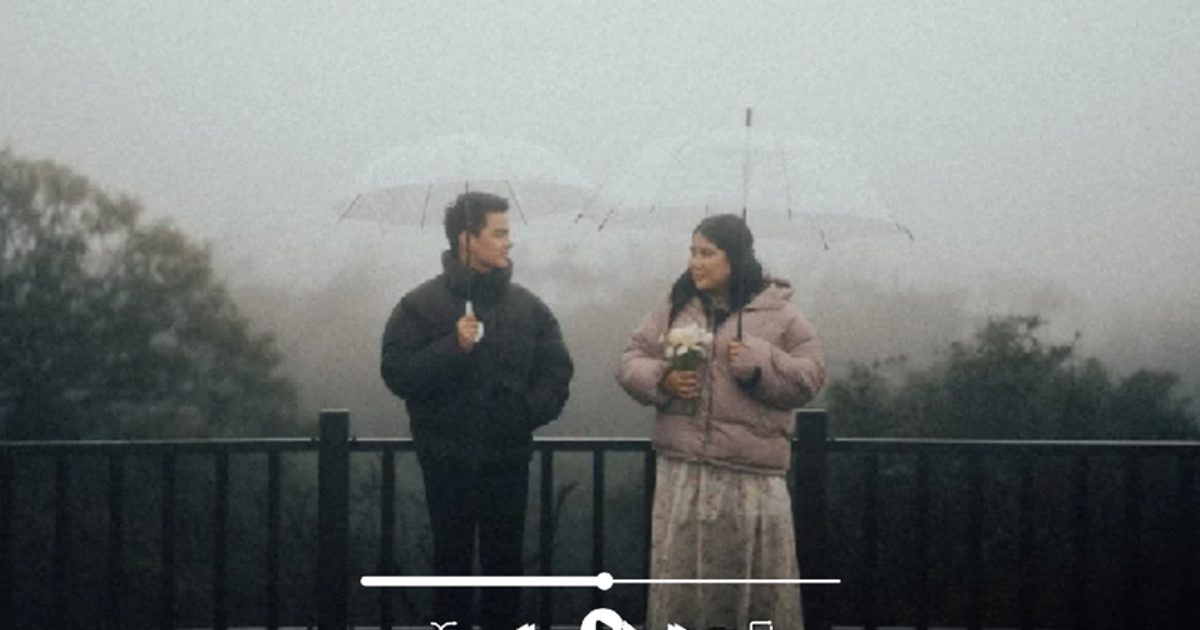
Task: Skip to the previous track
Action: coord(524,626)
